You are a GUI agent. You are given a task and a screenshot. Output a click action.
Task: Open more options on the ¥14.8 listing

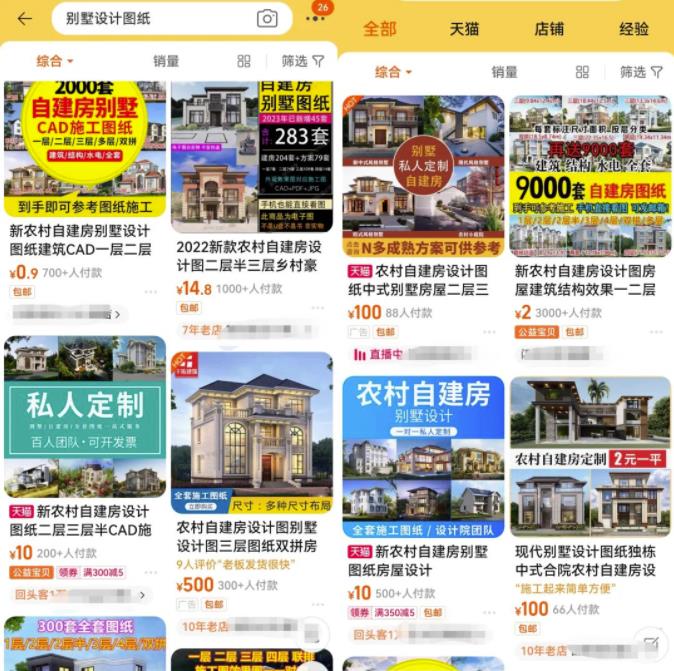[x=318, y=308]
